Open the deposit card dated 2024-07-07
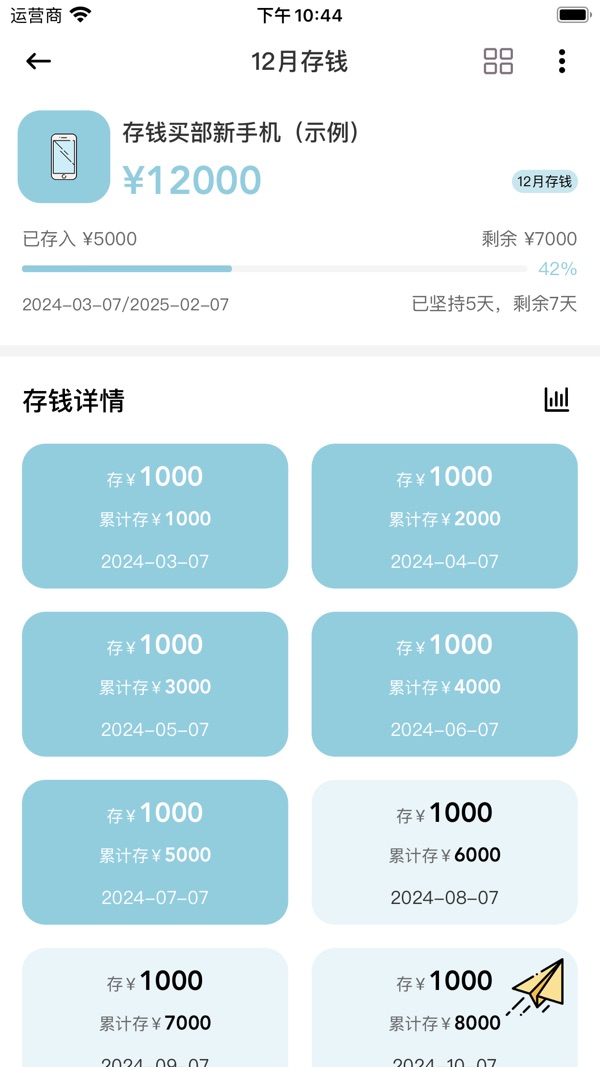This screenshot has width=600, height=1067. pyautogui.click(x=155, y=852)
